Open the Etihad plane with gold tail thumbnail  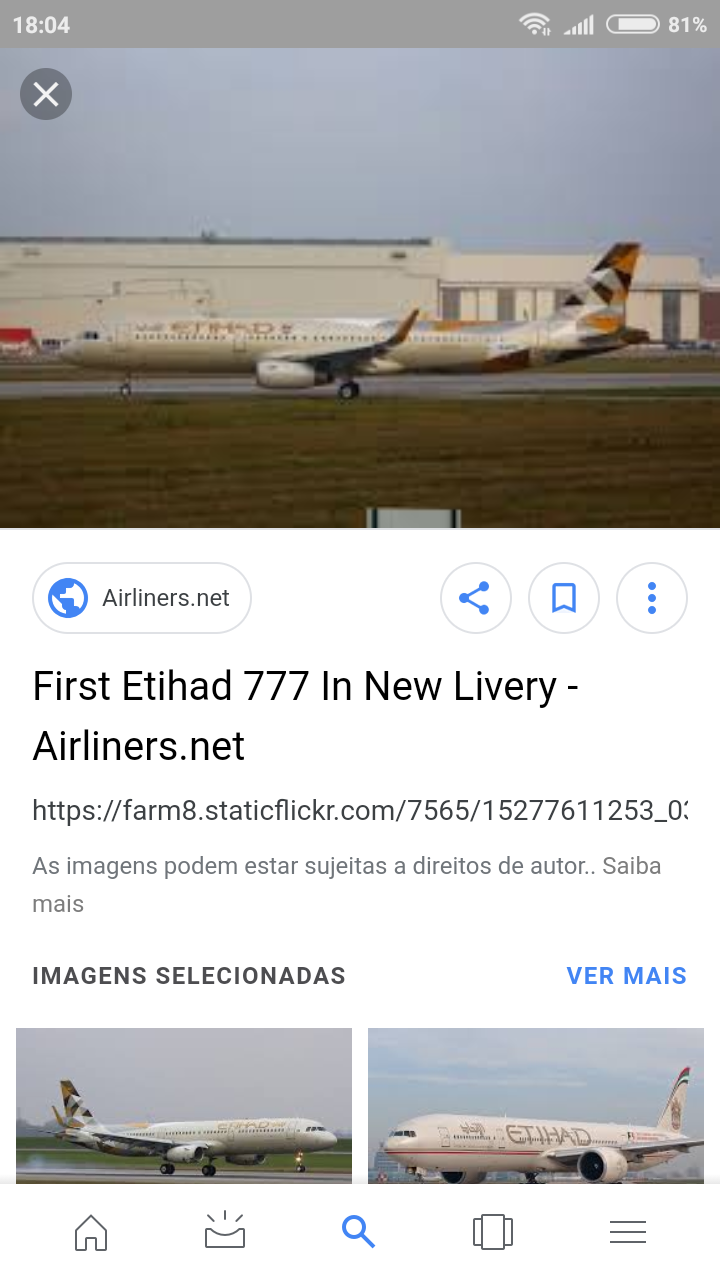tap(184, 1105)
